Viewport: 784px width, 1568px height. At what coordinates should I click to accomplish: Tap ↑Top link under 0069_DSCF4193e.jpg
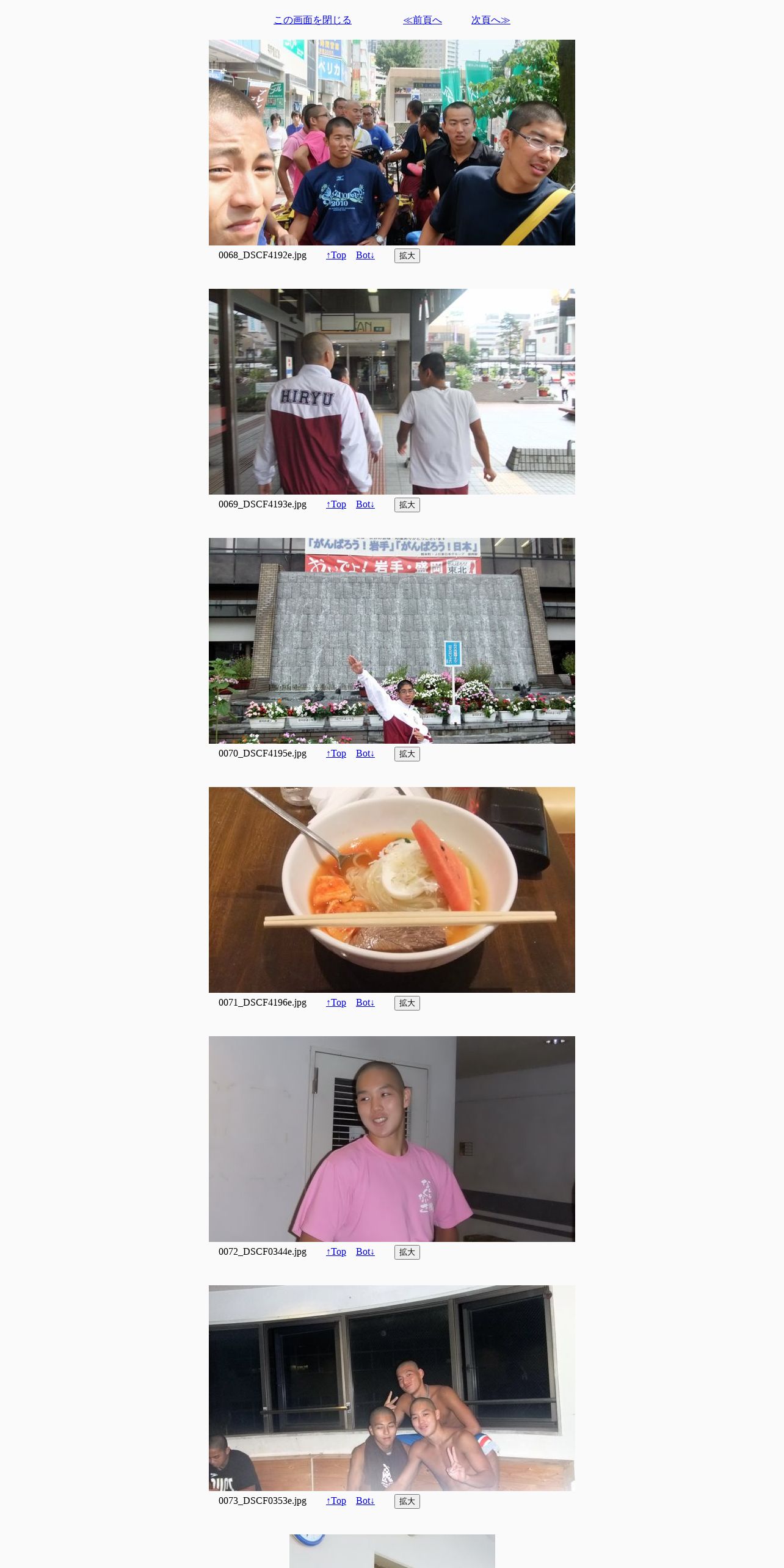tap(336, 504)
